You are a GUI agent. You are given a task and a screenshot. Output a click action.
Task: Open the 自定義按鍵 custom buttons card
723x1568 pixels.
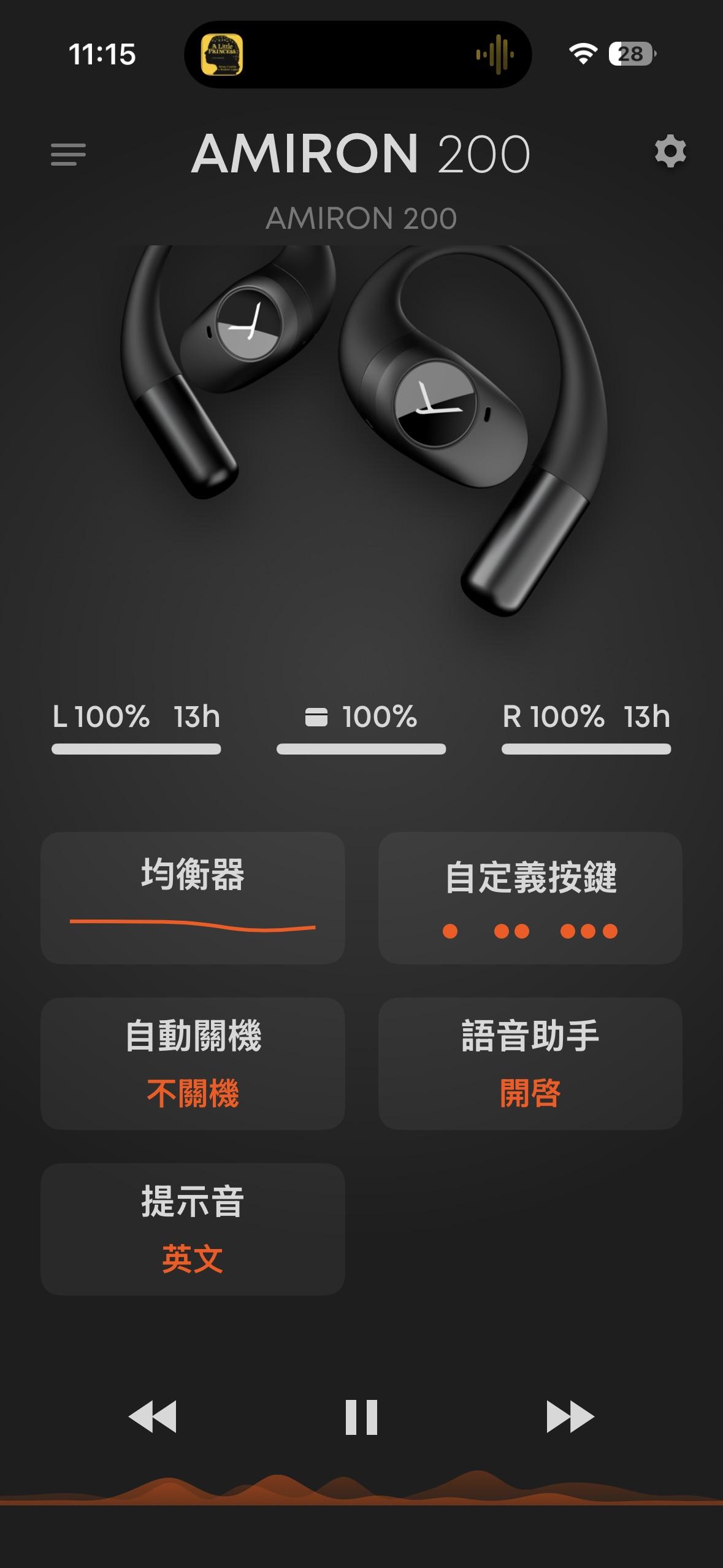point(530,897)
